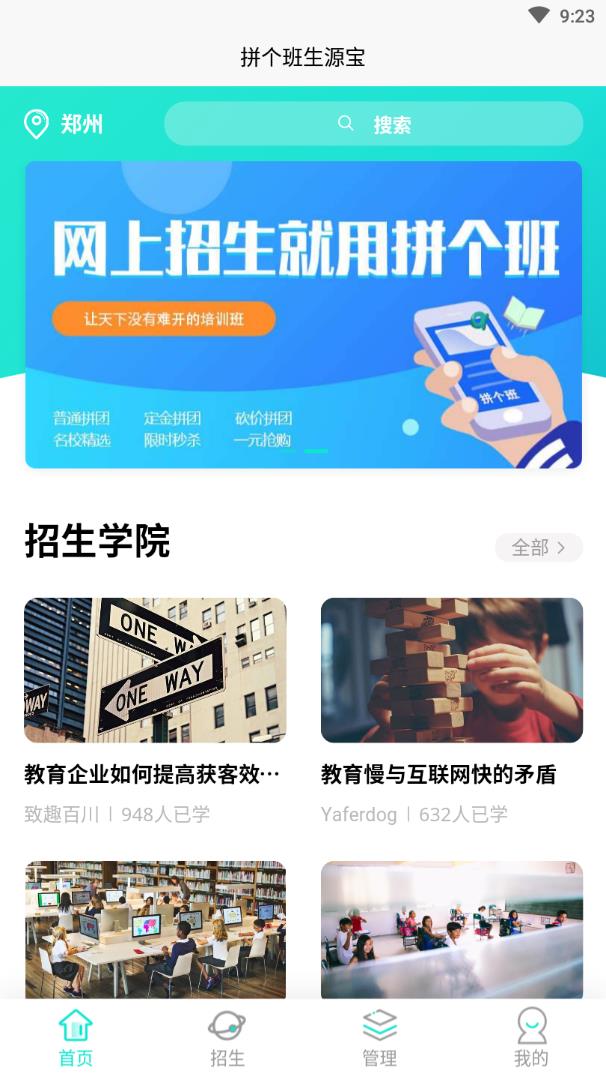Switch to the 首页 tab
Image resolution: width=606 pixels, height=1080 pixels.
click(76, 1038)
